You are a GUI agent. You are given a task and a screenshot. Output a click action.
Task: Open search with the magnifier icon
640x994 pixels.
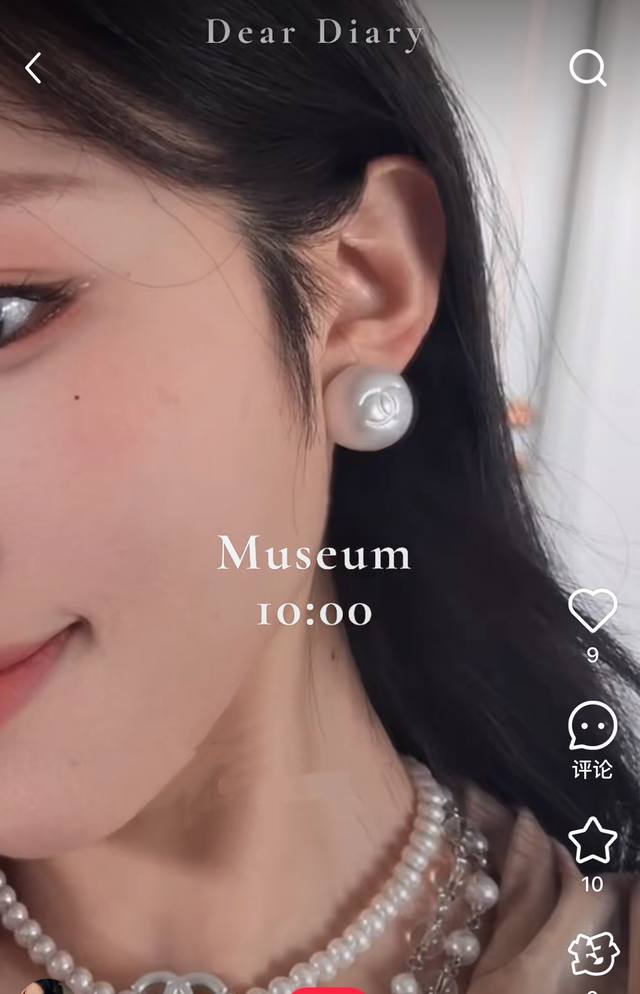(x=587, y=68)
